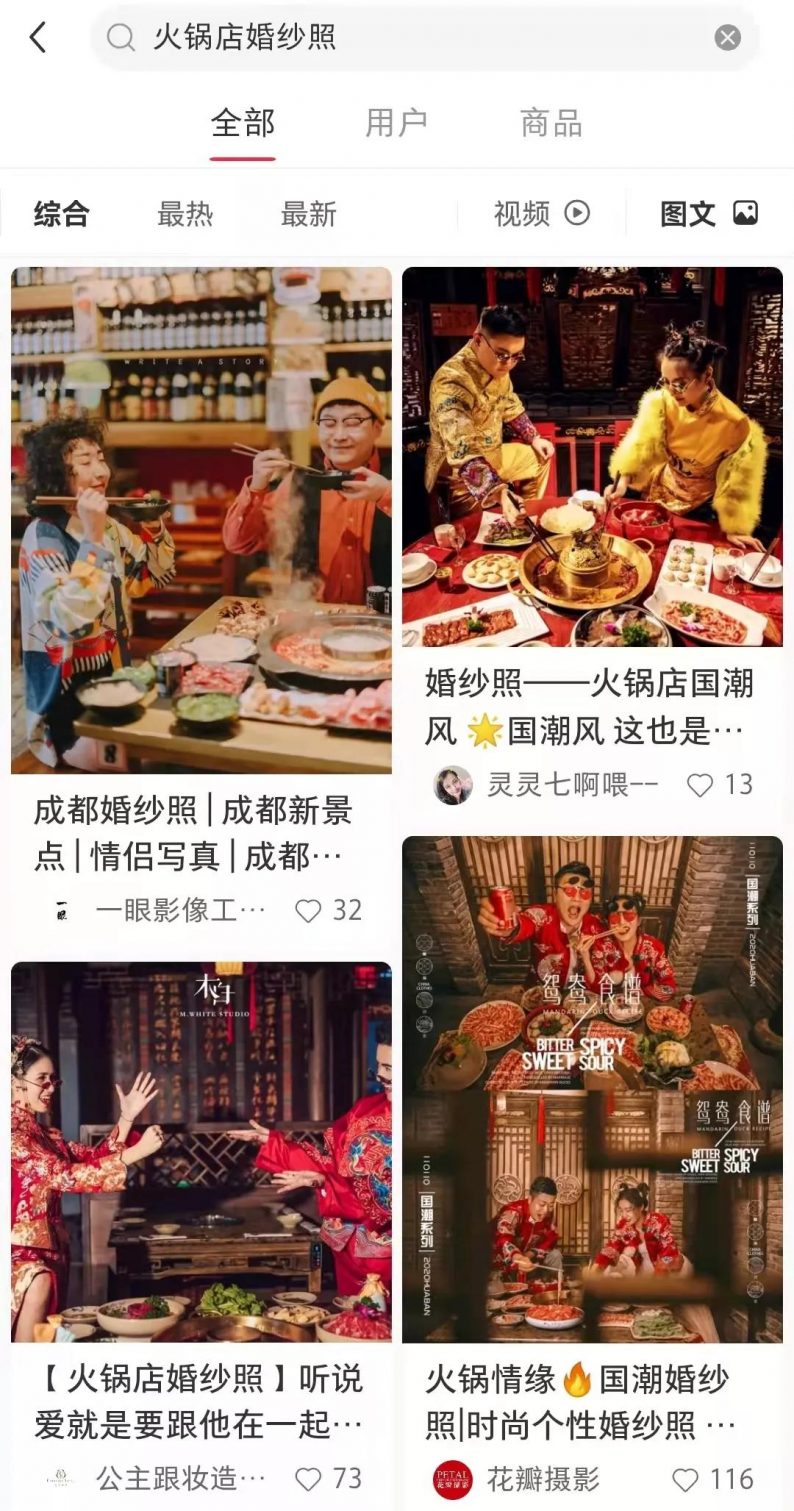Screen dimensions: 794x1511
Task: Like the post by 一眼影像工
Action: 309,910
